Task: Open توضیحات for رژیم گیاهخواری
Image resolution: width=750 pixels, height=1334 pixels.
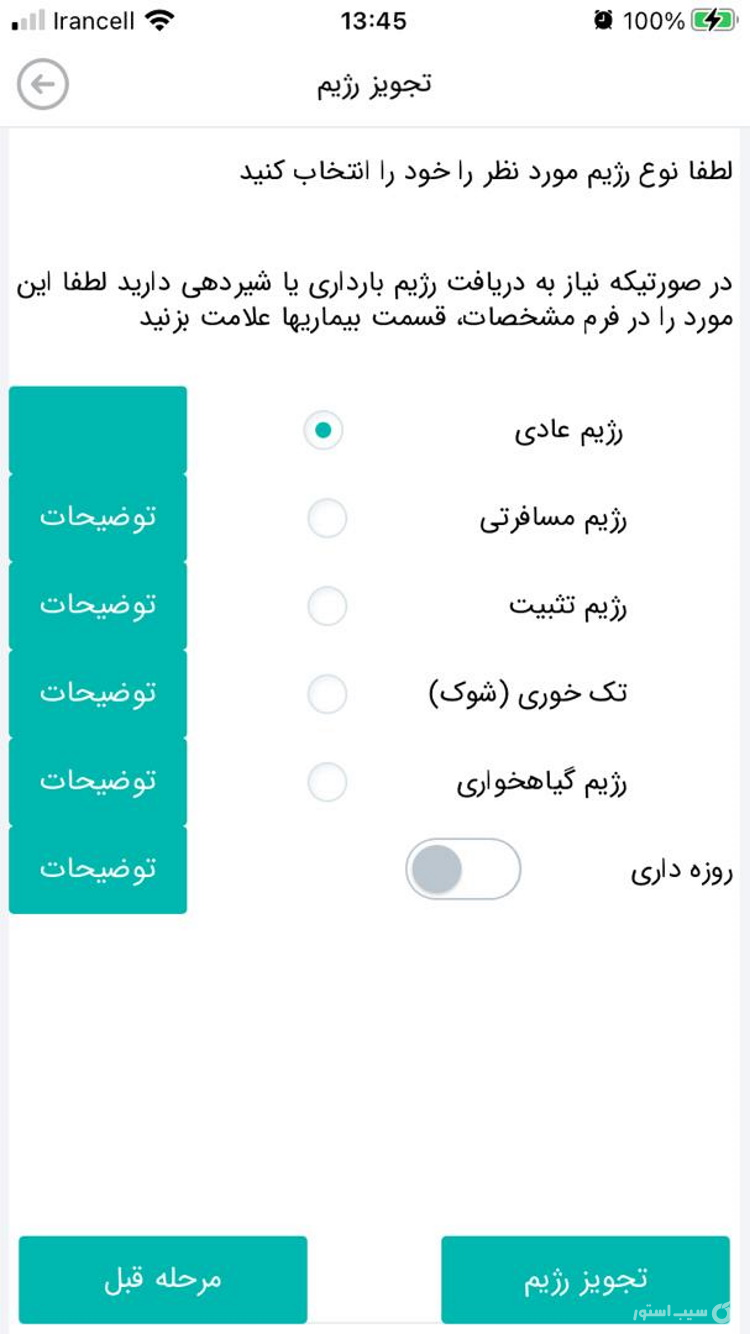Action: click(x=97, y=782)
